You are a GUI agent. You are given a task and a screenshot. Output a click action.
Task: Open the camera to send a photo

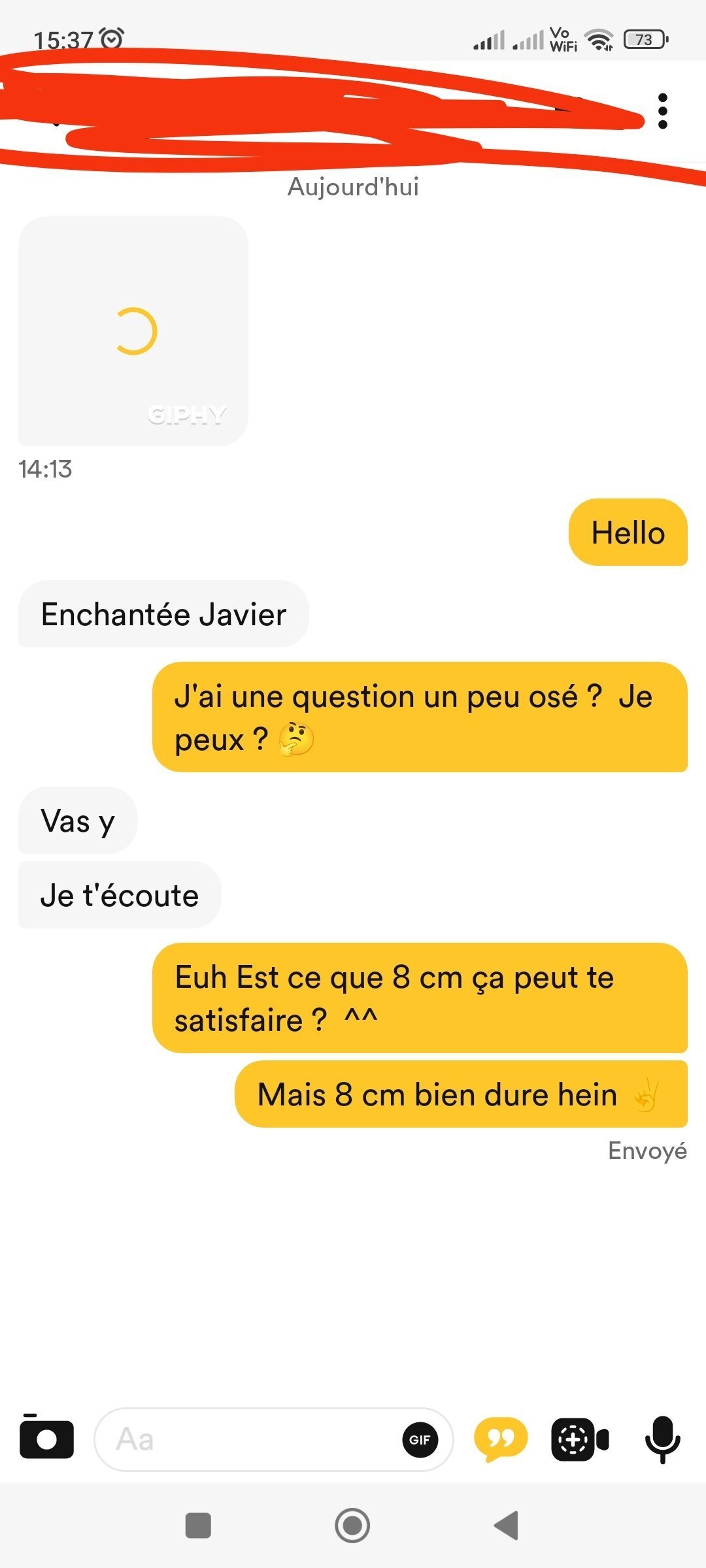point(46,1438)
